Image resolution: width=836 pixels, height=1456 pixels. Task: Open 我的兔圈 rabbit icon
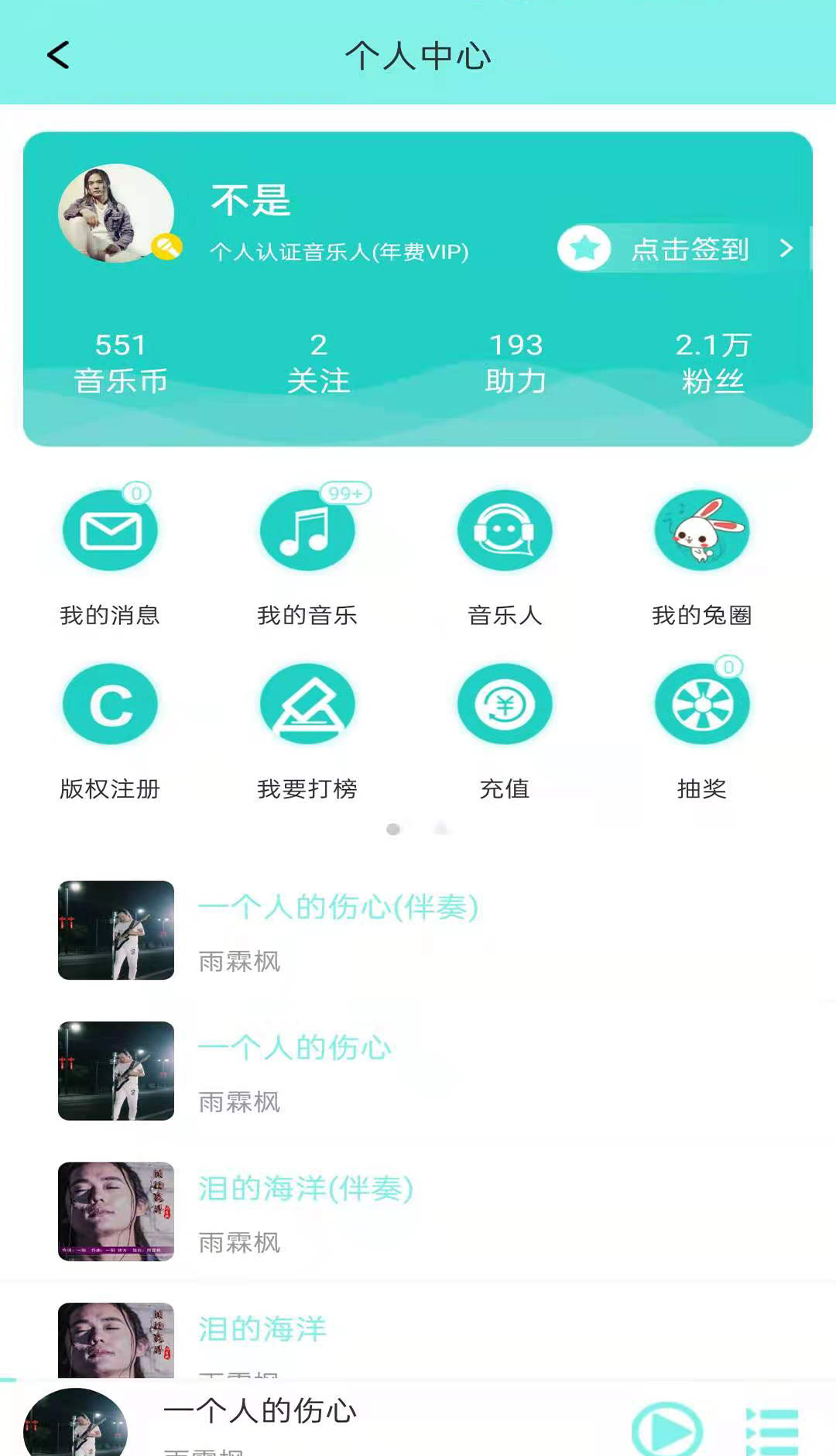(x=701, y=531)
